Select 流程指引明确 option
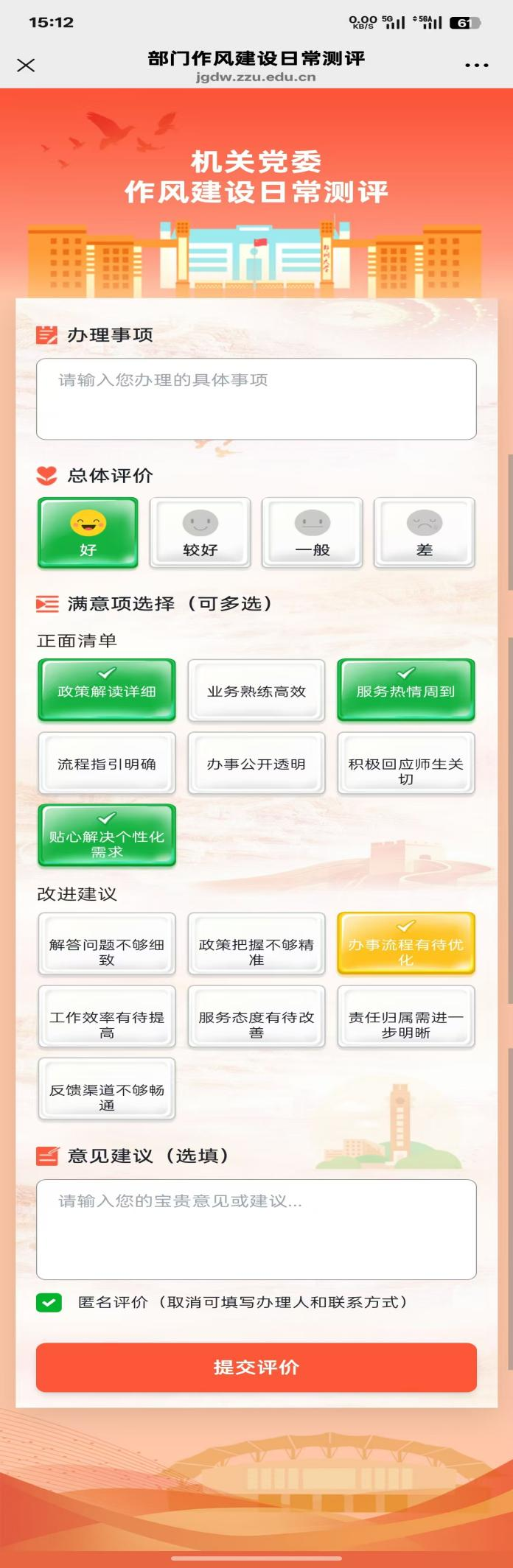The height and width of the screenshot is (1568, 513). [107, 763]
